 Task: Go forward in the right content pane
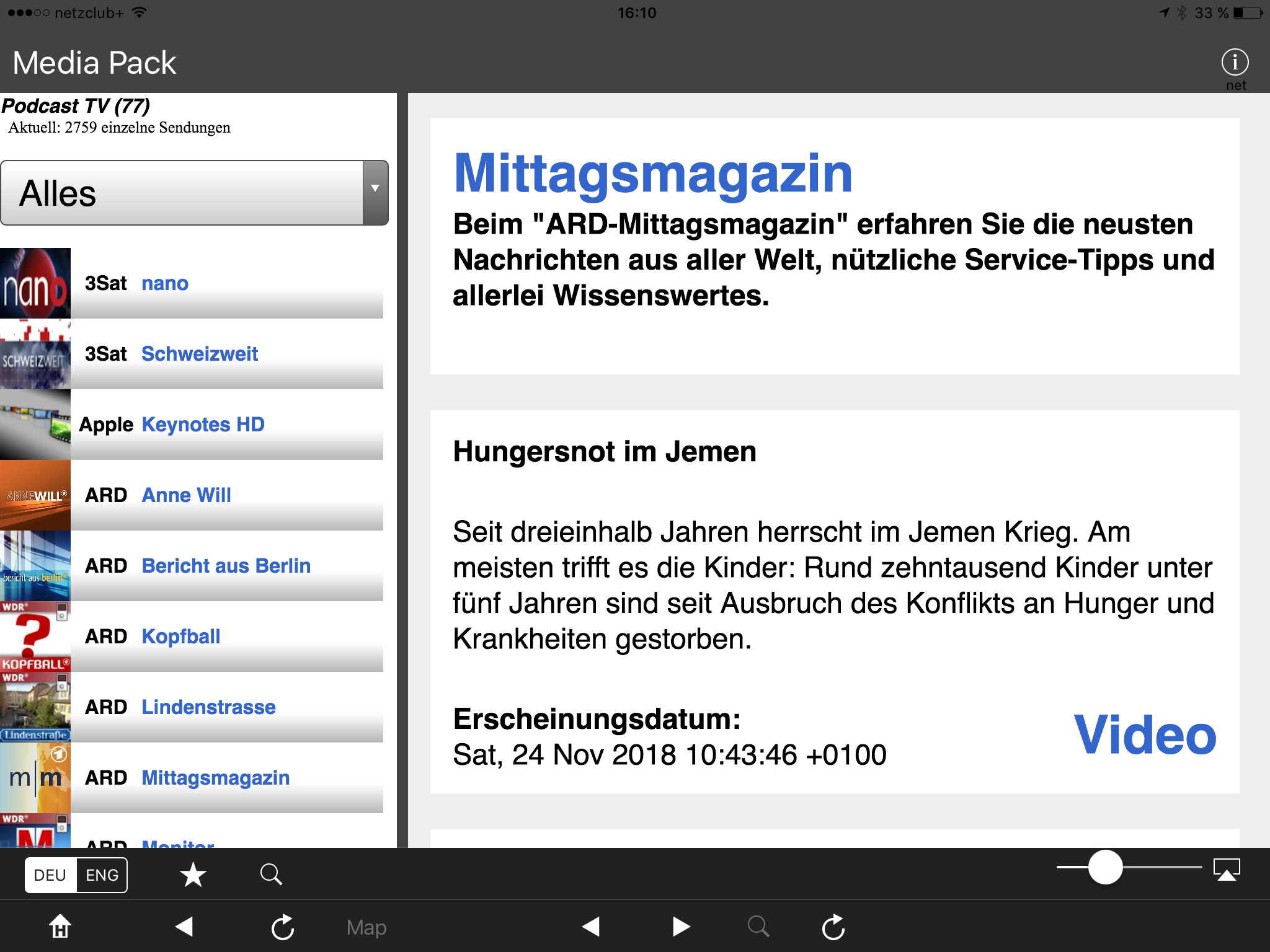(x=681, y=927)
